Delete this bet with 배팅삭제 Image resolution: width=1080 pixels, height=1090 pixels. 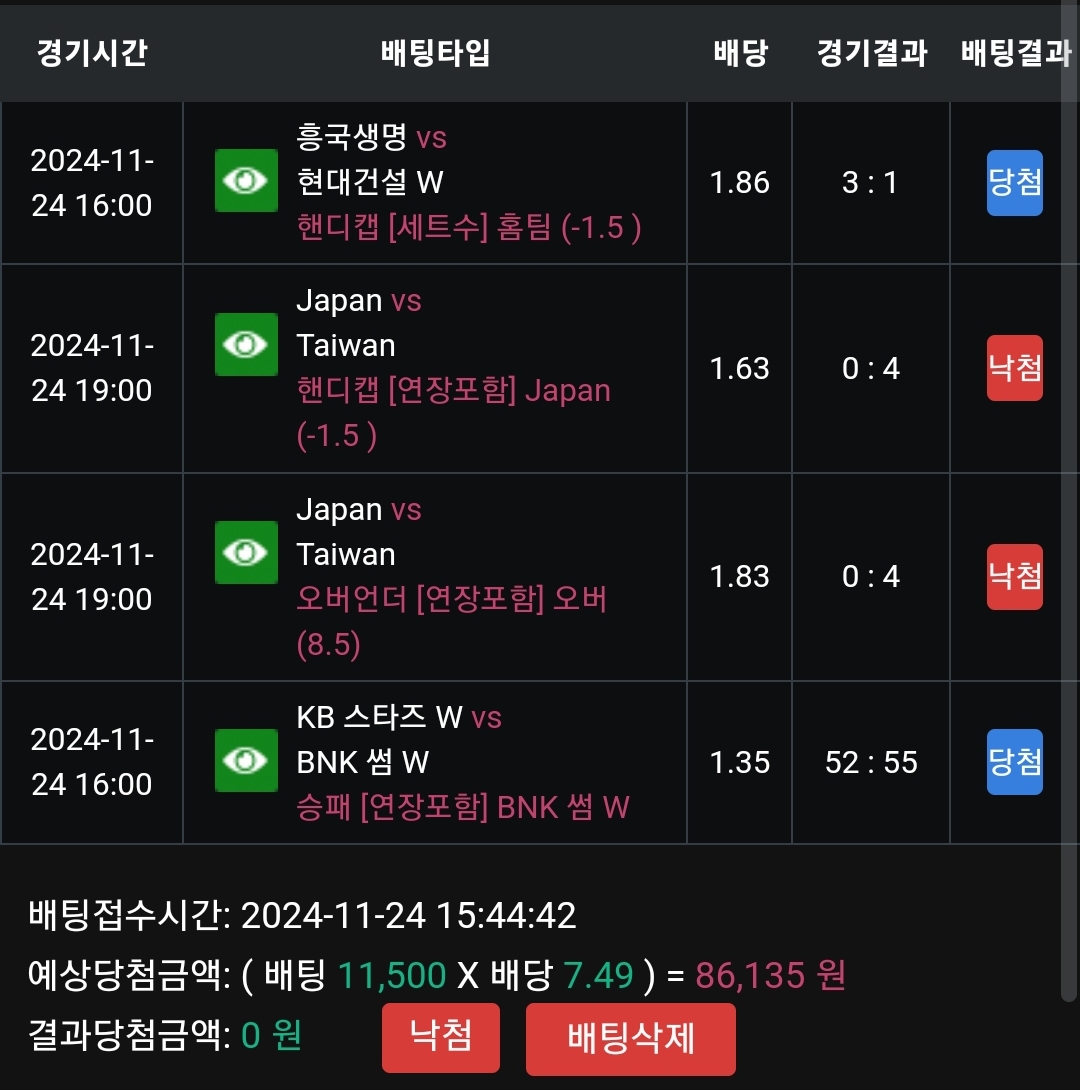click(x=630, y=1038)
